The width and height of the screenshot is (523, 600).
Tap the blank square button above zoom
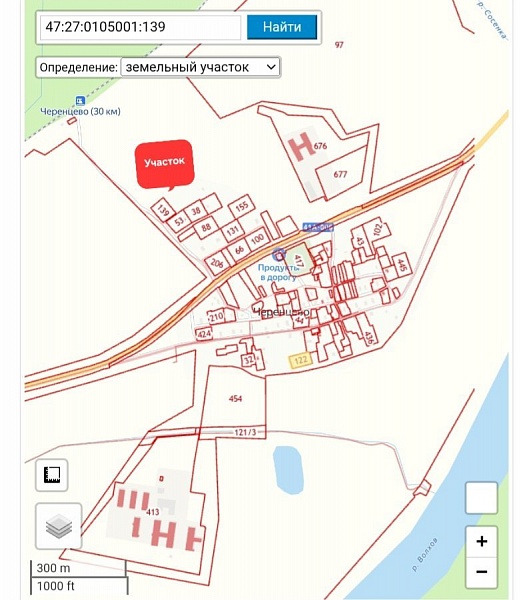tap(481, 498)
